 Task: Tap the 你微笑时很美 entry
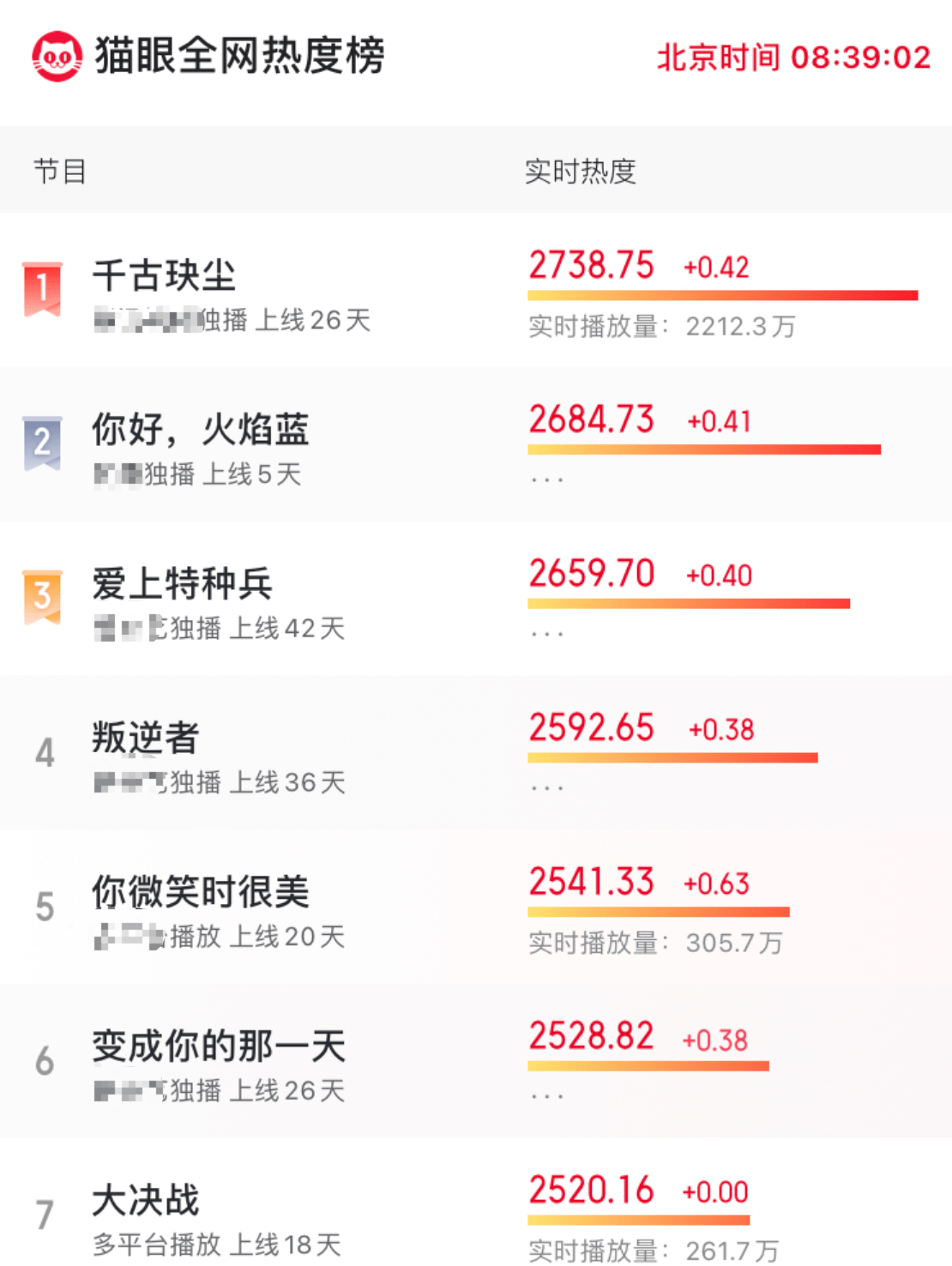click(200, 892)
